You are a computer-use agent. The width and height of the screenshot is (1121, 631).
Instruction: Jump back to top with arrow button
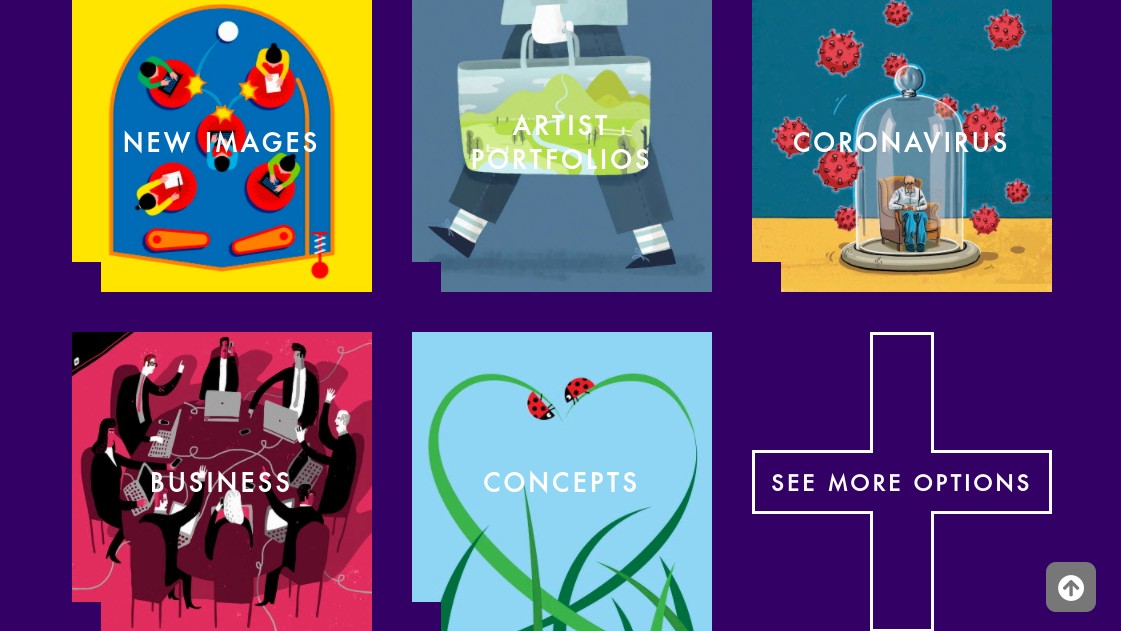click(1070, 587)
